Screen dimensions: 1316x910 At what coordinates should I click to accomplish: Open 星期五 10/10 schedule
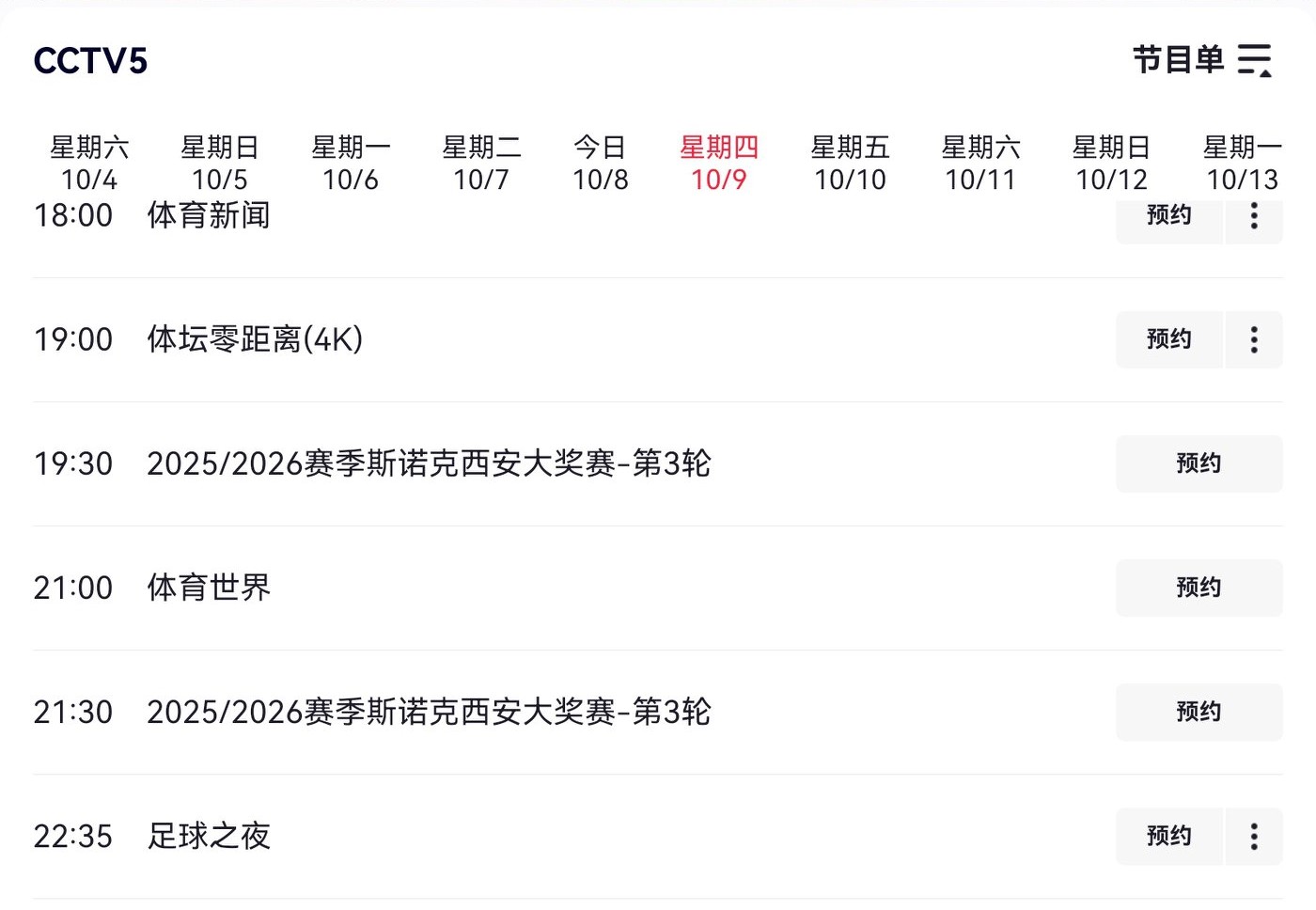(850, 163)
